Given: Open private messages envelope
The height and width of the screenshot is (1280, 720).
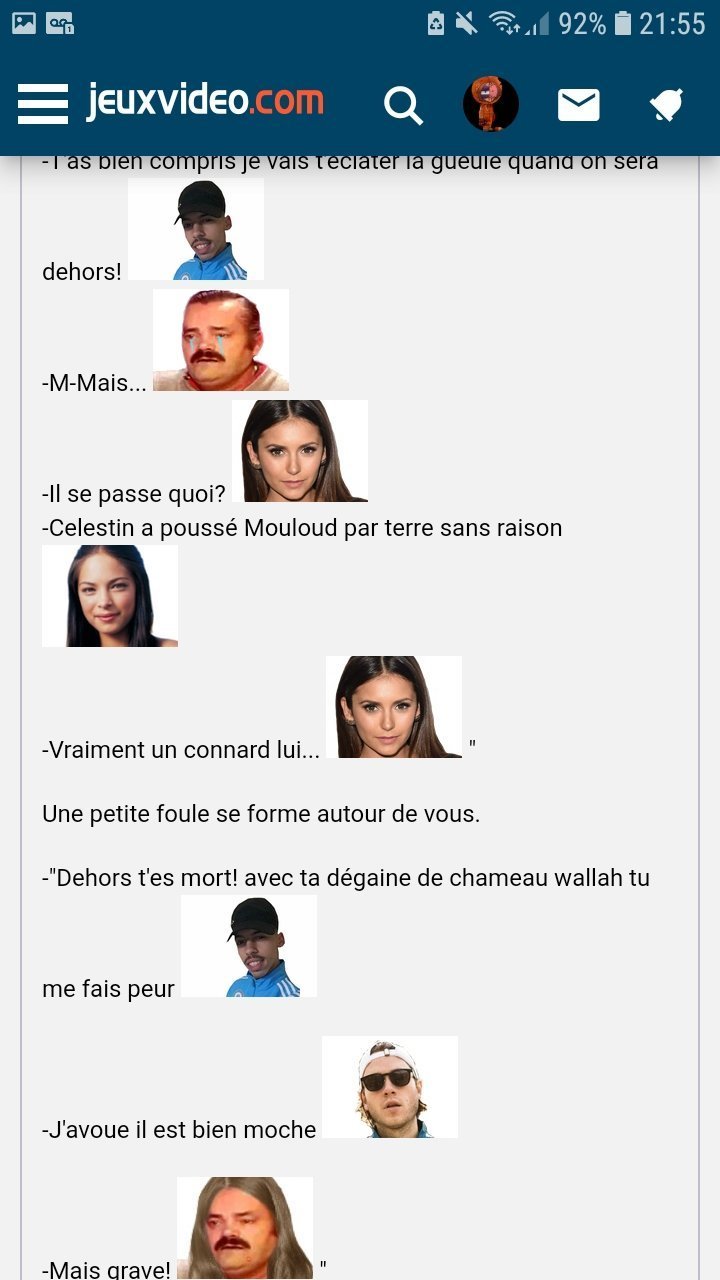Looking at the screenshot, I should (x=579, y=104).
